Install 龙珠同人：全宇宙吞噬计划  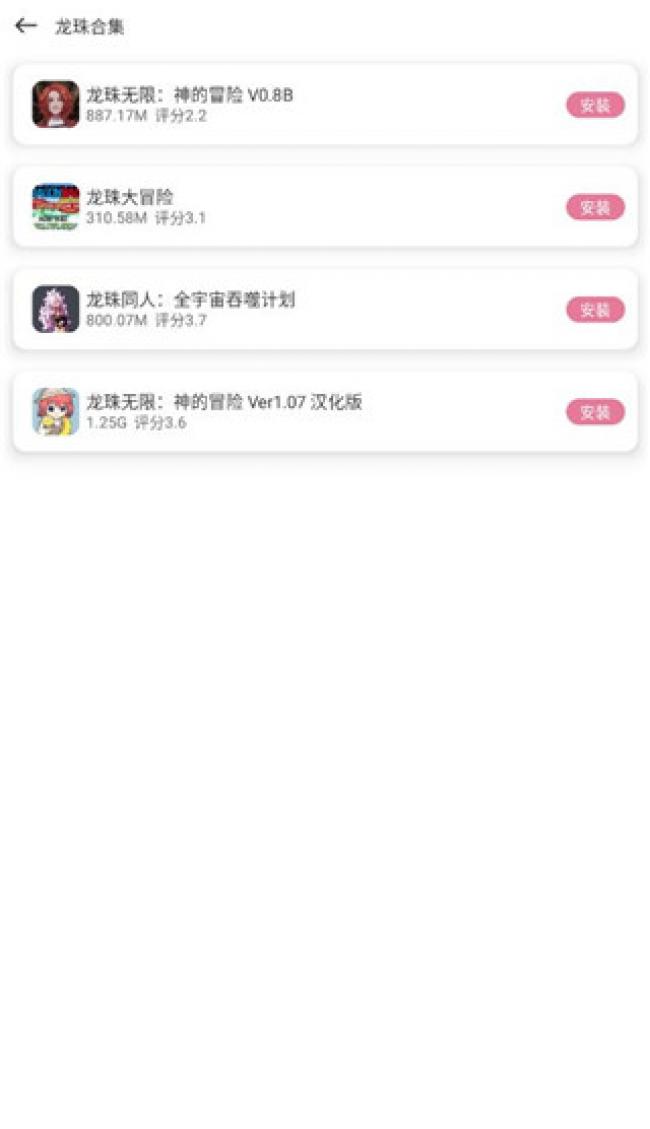coord(595,310)
